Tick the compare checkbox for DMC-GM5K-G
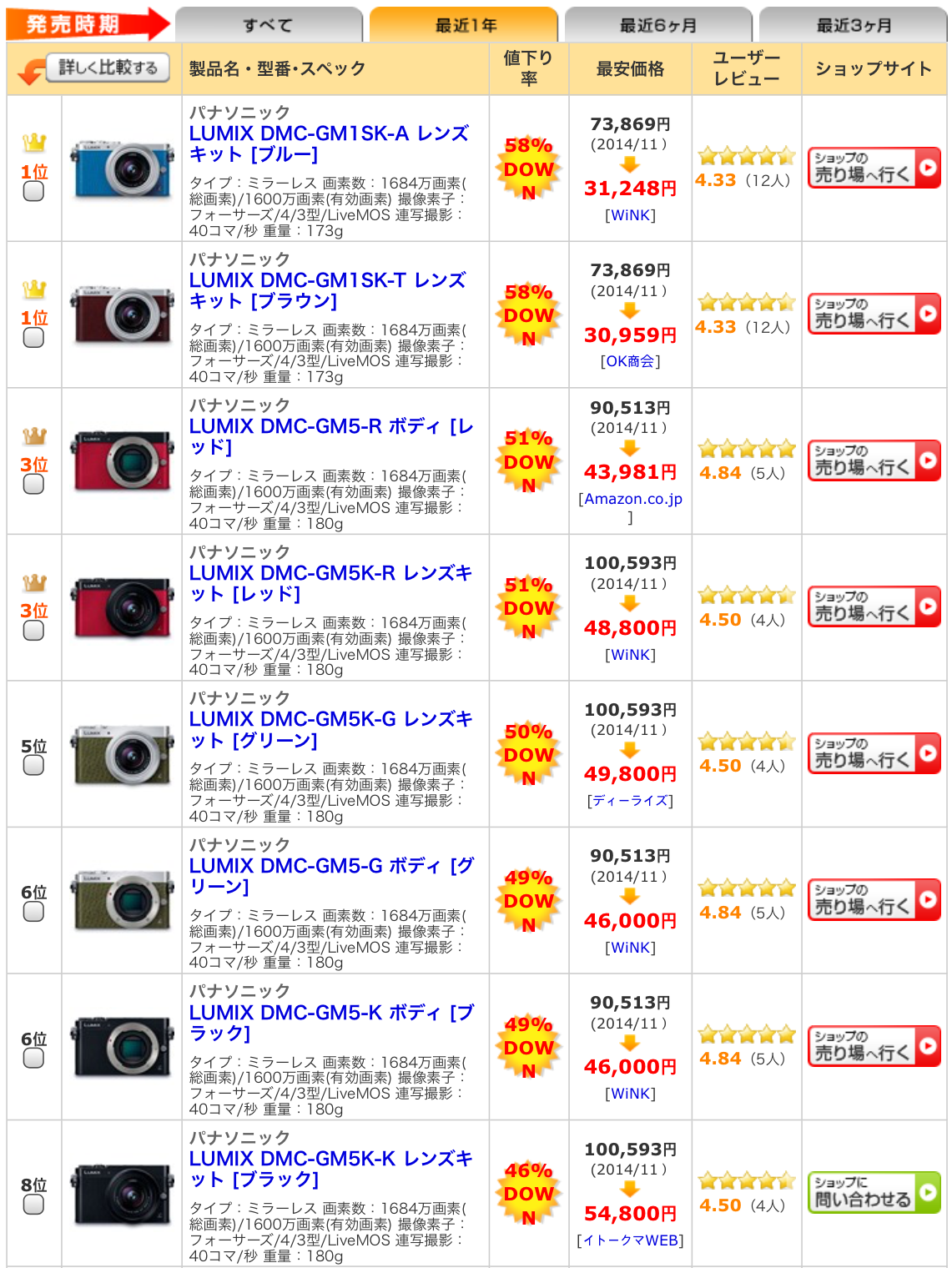The width and height of the screenshot is (952, 1268). 33,765
